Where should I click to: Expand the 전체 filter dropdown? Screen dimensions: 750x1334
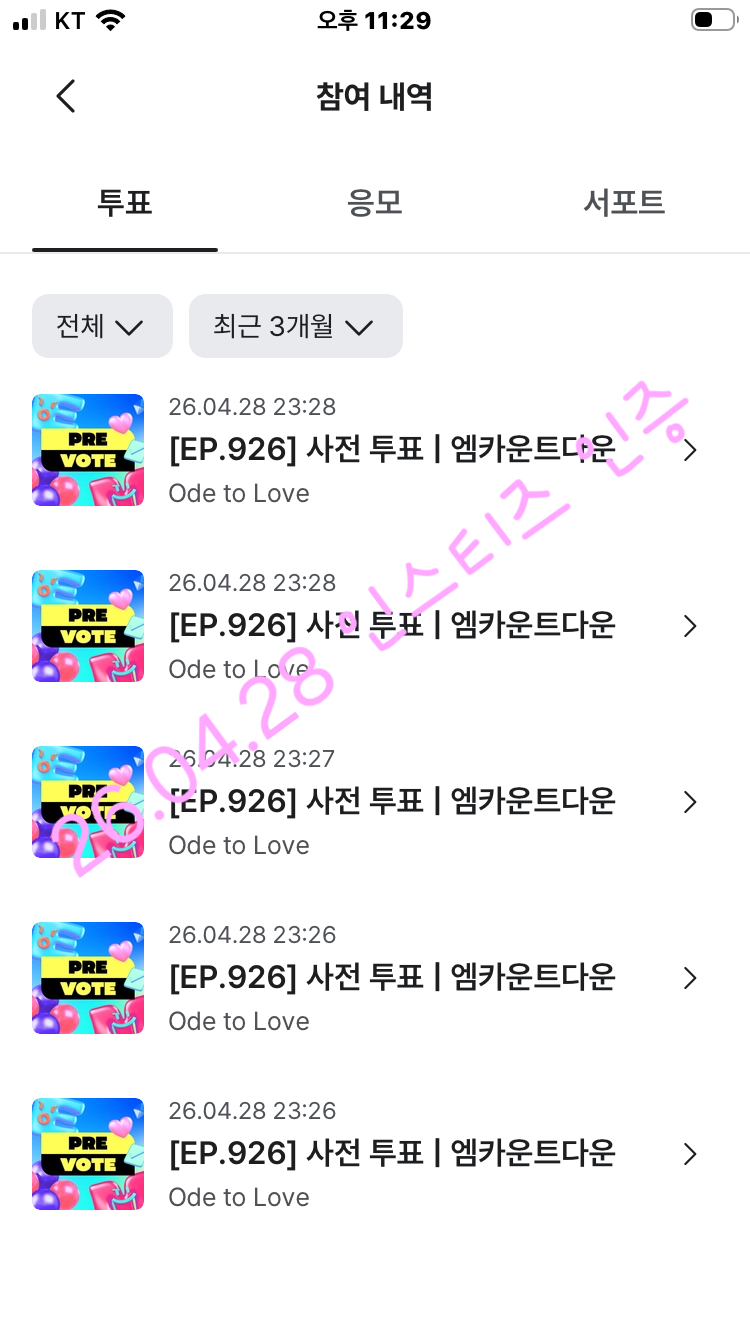(x=102, y=326)
